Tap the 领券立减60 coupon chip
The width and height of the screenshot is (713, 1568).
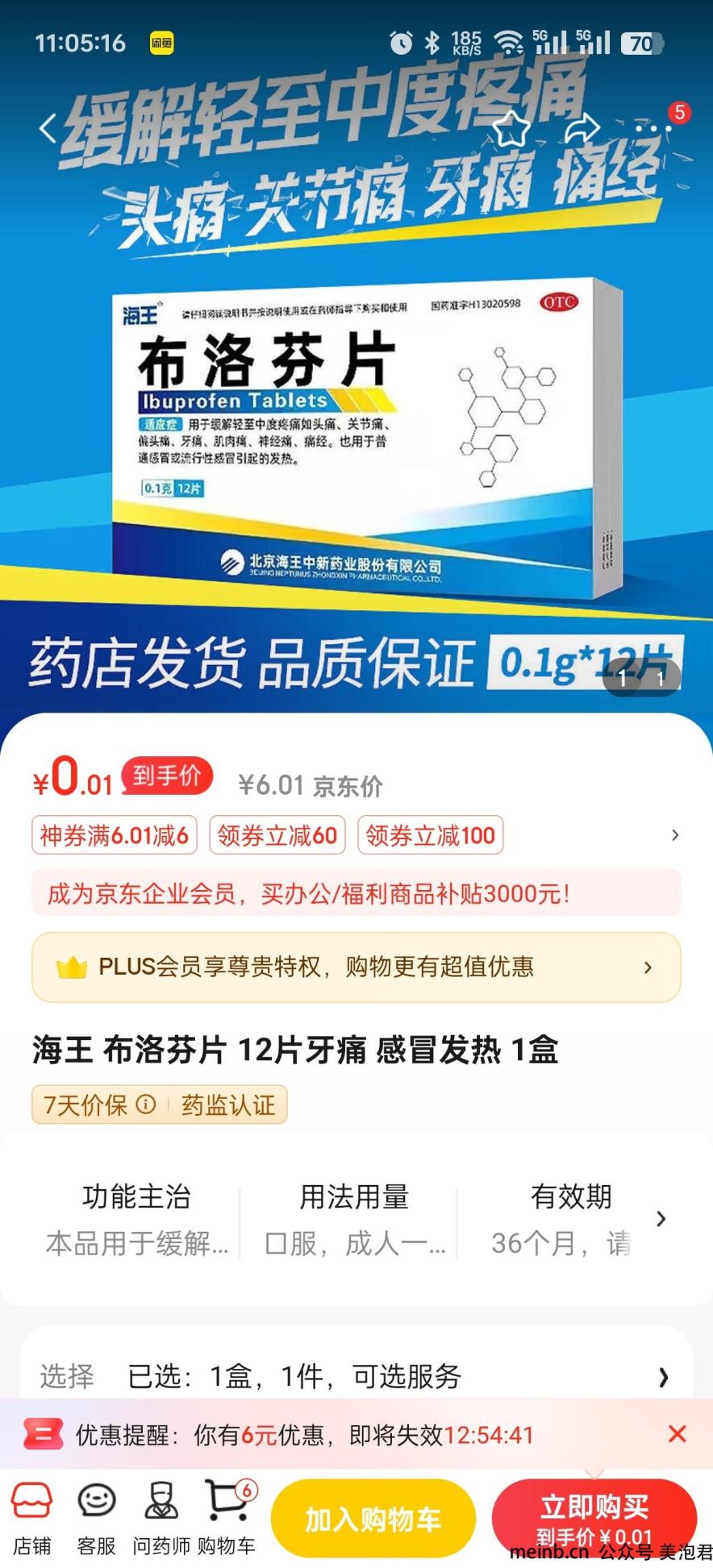coord(277,835)
